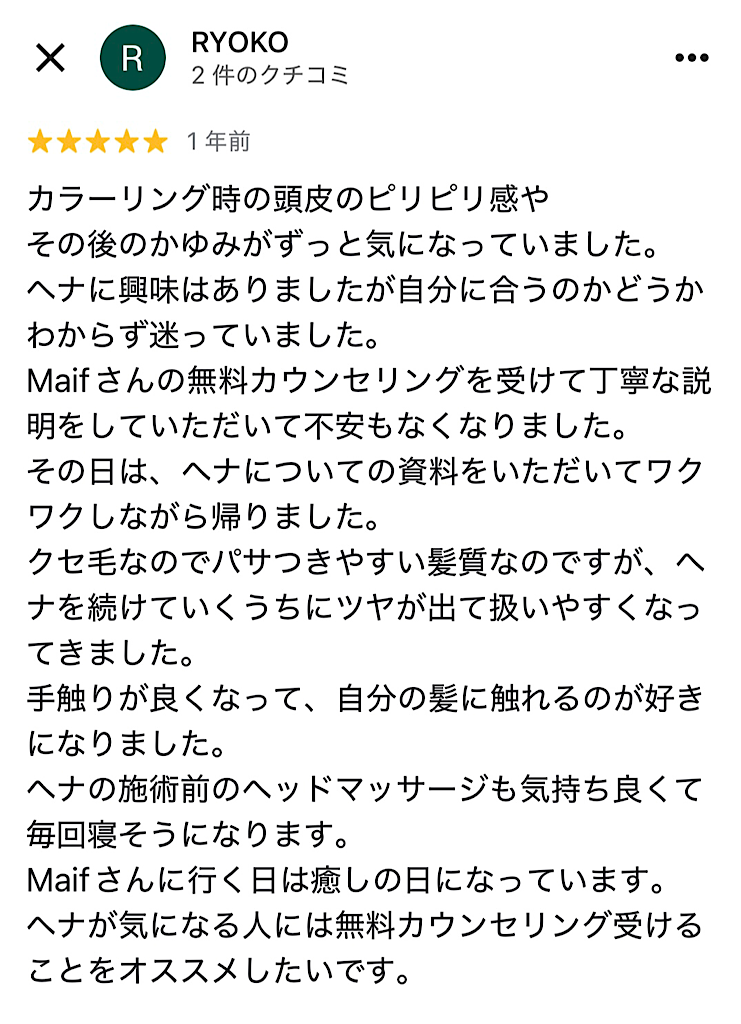
Task: Open the three-dot overflow menu
Action: 692,58
